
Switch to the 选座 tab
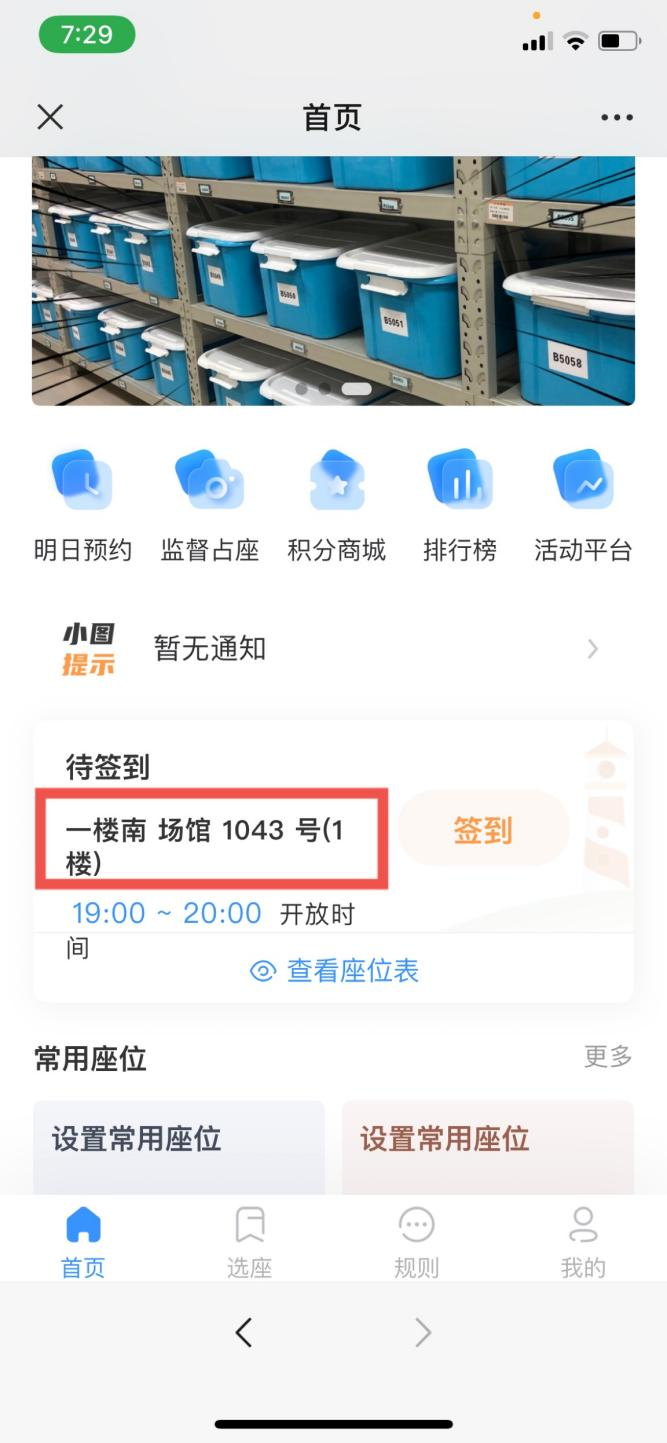[249, 1242]
